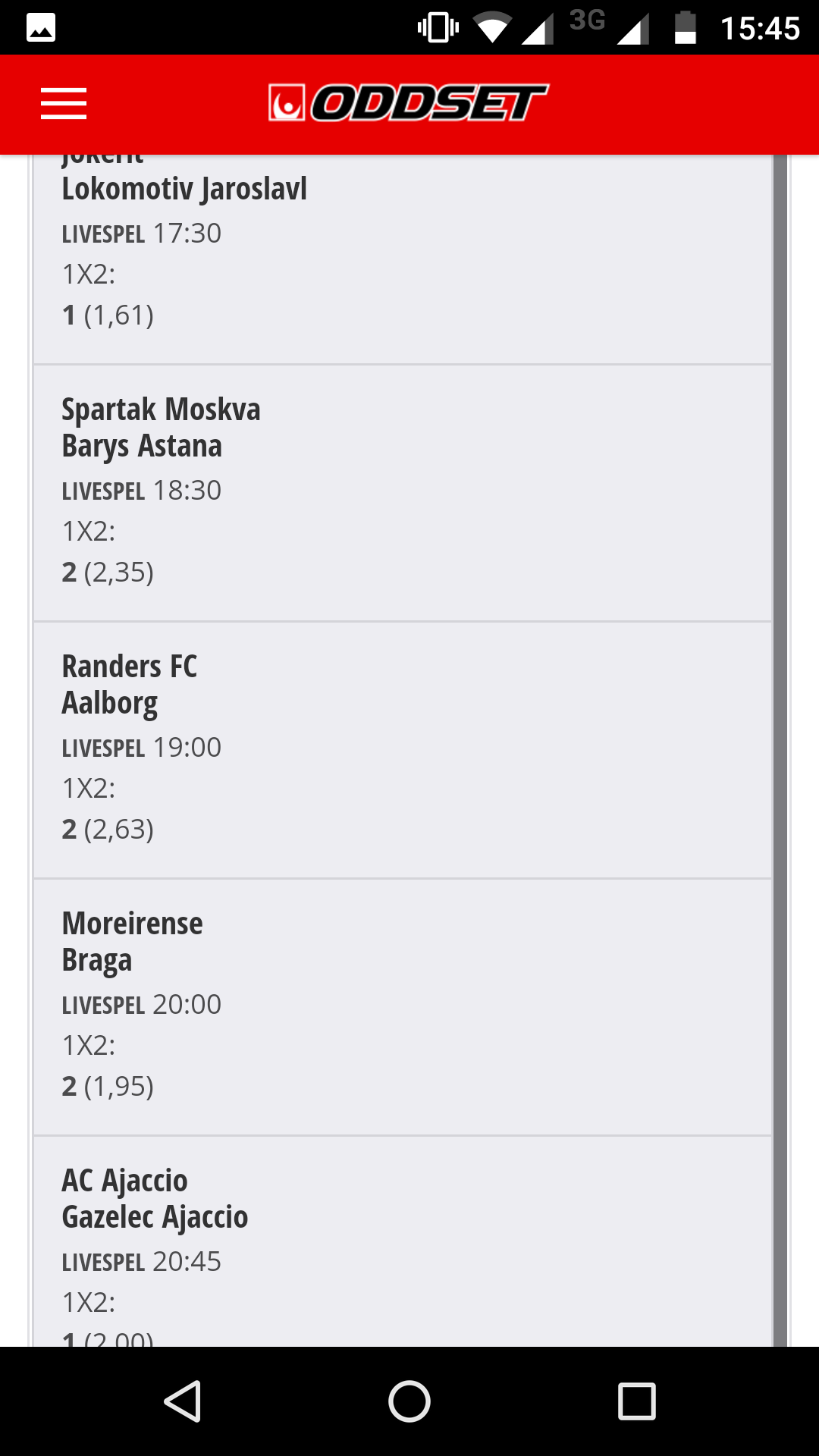View Moreirense vs Braga match details
Image resolution: width=819 pixels, height=1456 pixels.
coord(403,1007)
